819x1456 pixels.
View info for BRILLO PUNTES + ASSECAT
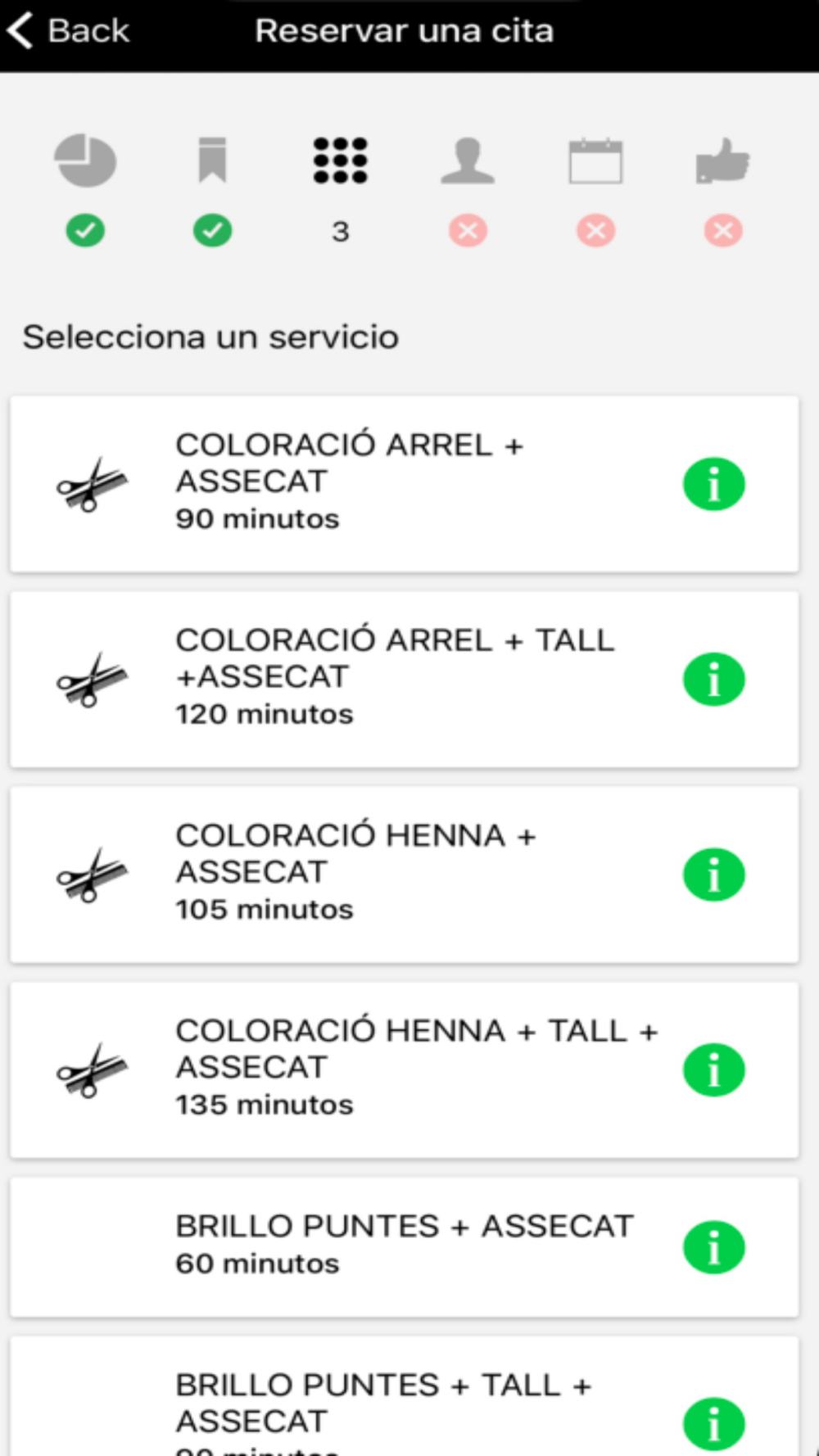pyautogui.click(x=713, y=1247)
